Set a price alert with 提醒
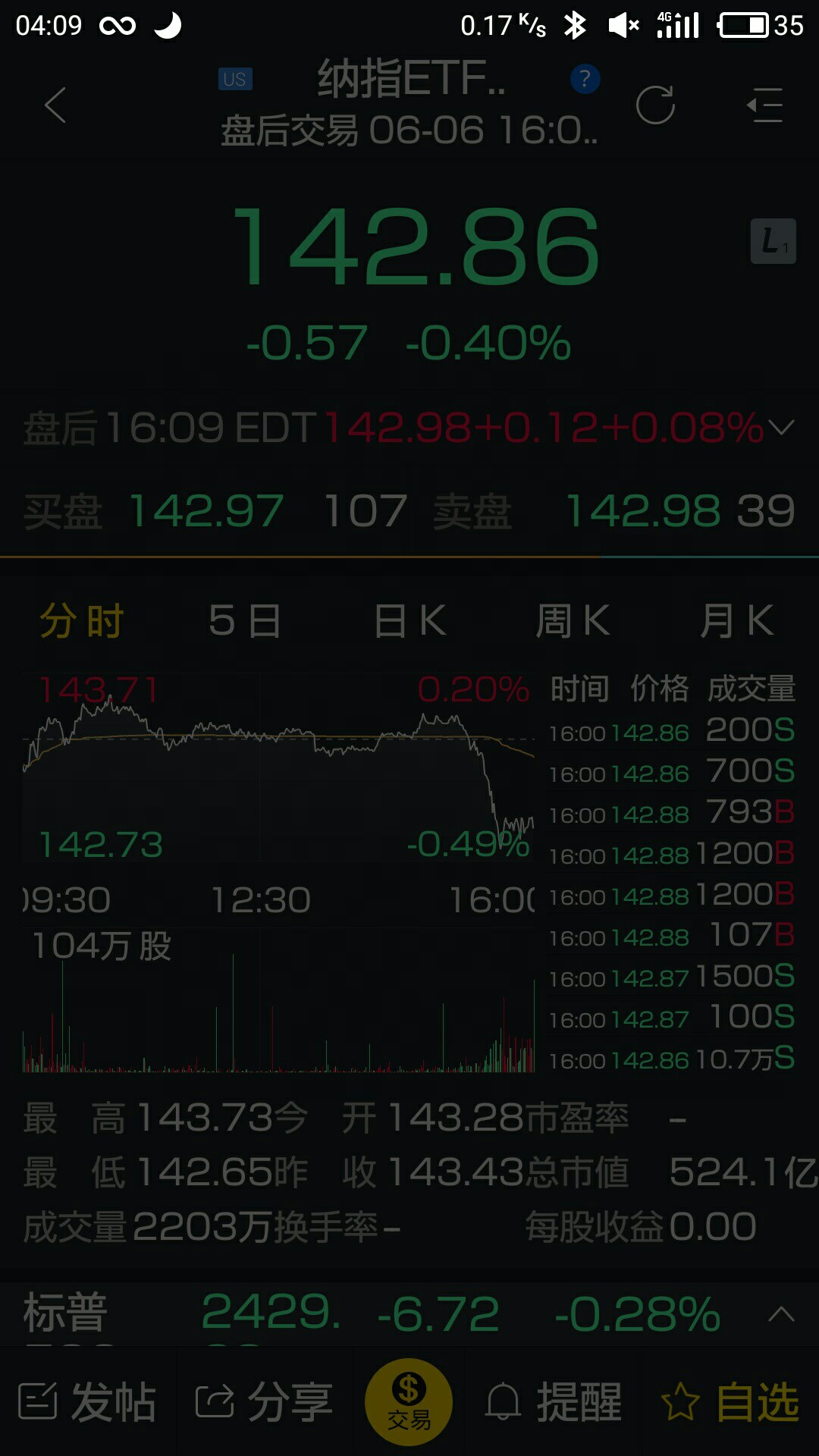 (554, 1401)
